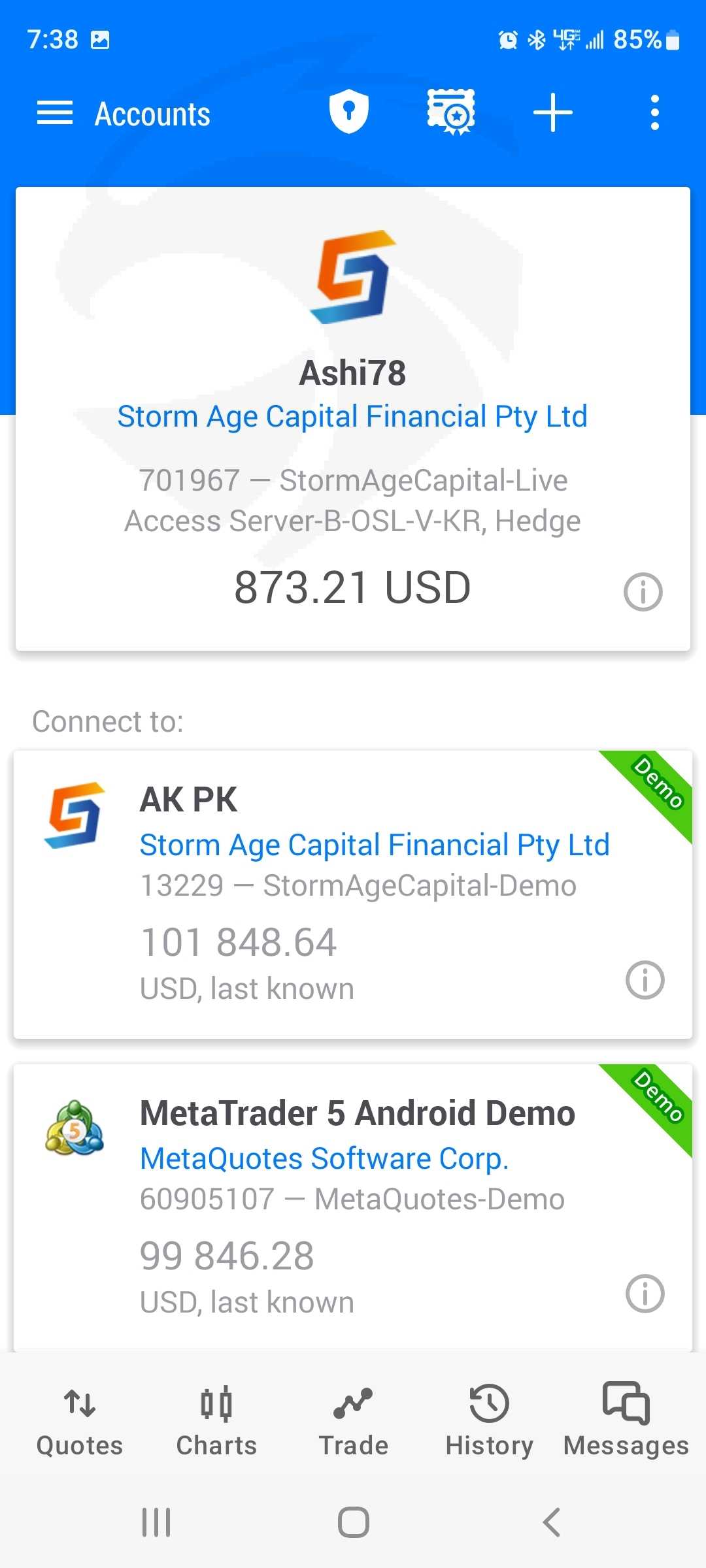The height and width of the screenshot is (1568, 706).
Task: Connect to MetaTrader 5 Android Demo
Action: 353,1207
